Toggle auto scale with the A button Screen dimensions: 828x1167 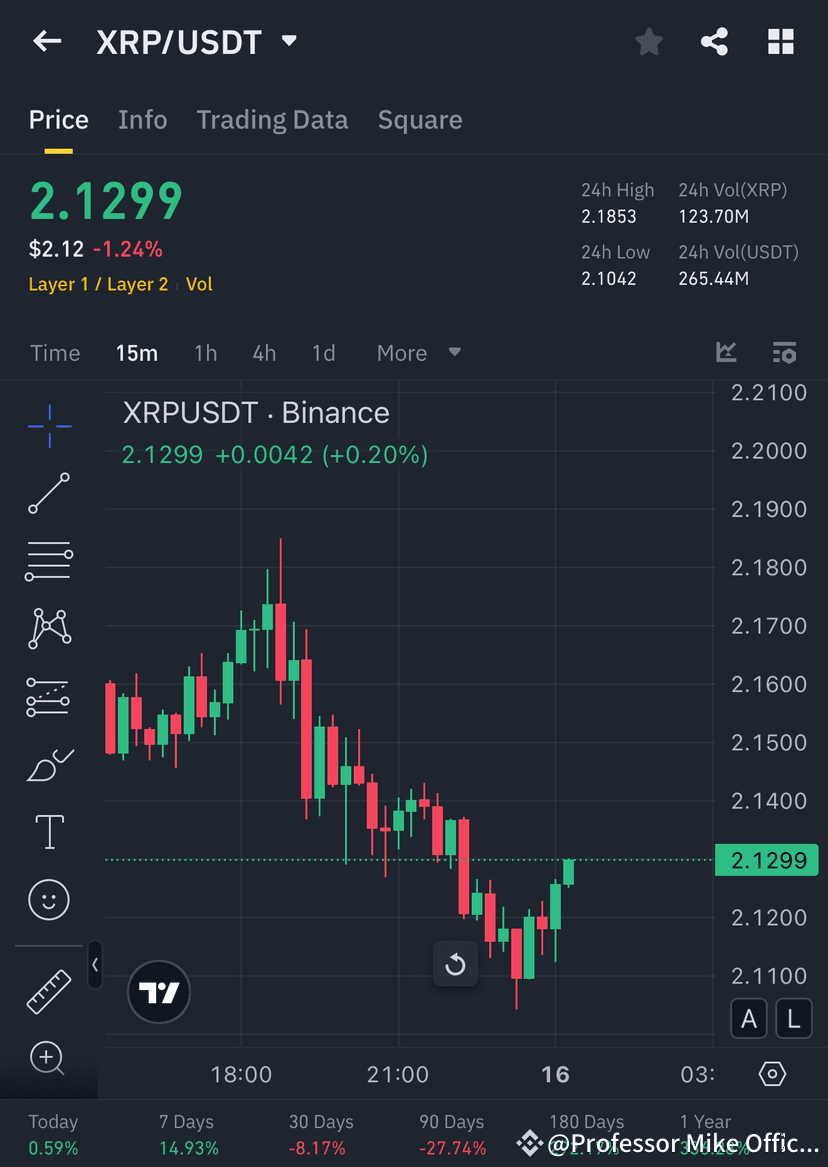pyautogui.click(x=749, y=1018)
